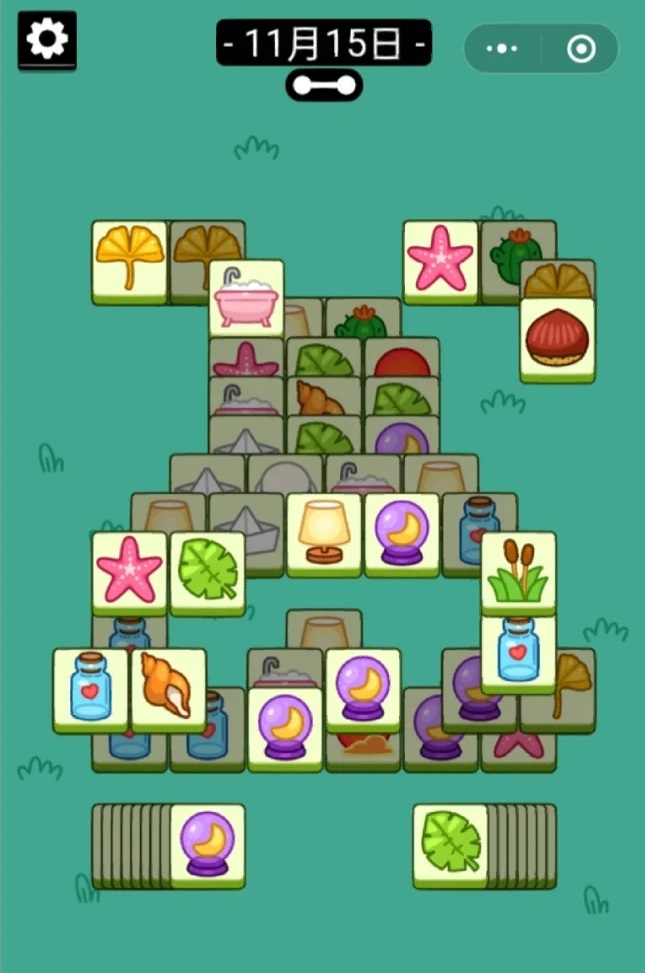
Task: Tap the chestnut tile
Action: [557, 339]
